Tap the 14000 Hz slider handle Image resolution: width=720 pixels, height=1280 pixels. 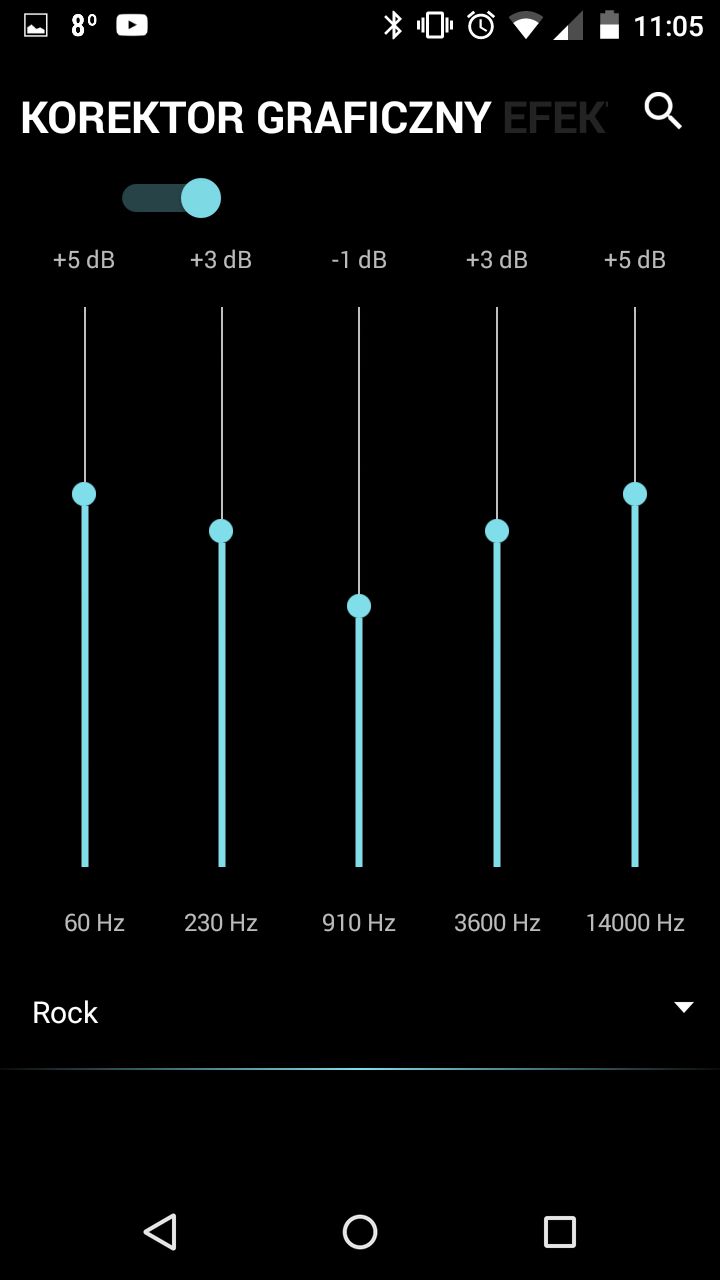[x=635, y=494]
